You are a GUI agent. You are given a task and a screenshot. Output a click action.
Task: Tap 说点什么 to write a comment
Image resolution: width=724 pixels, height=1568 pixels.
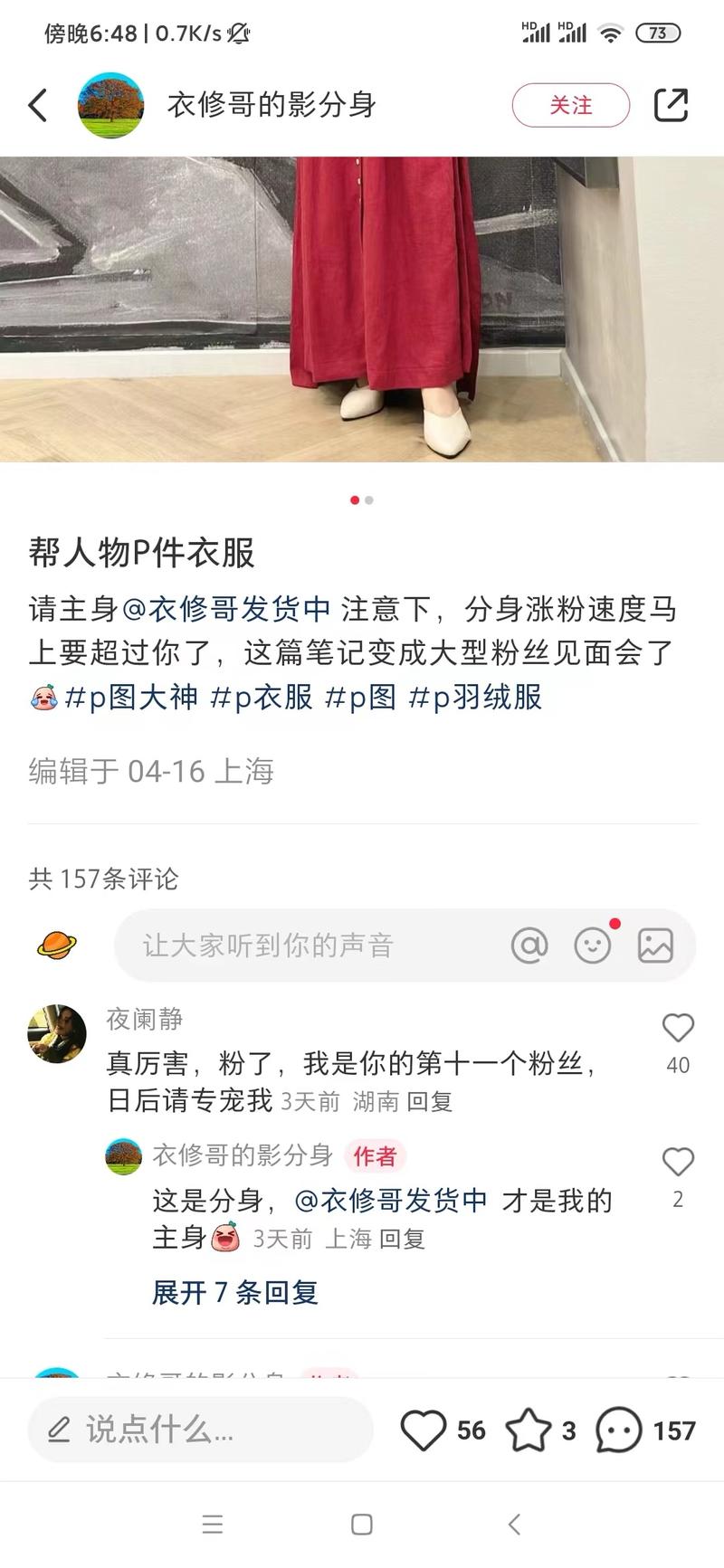(199, 1430)
